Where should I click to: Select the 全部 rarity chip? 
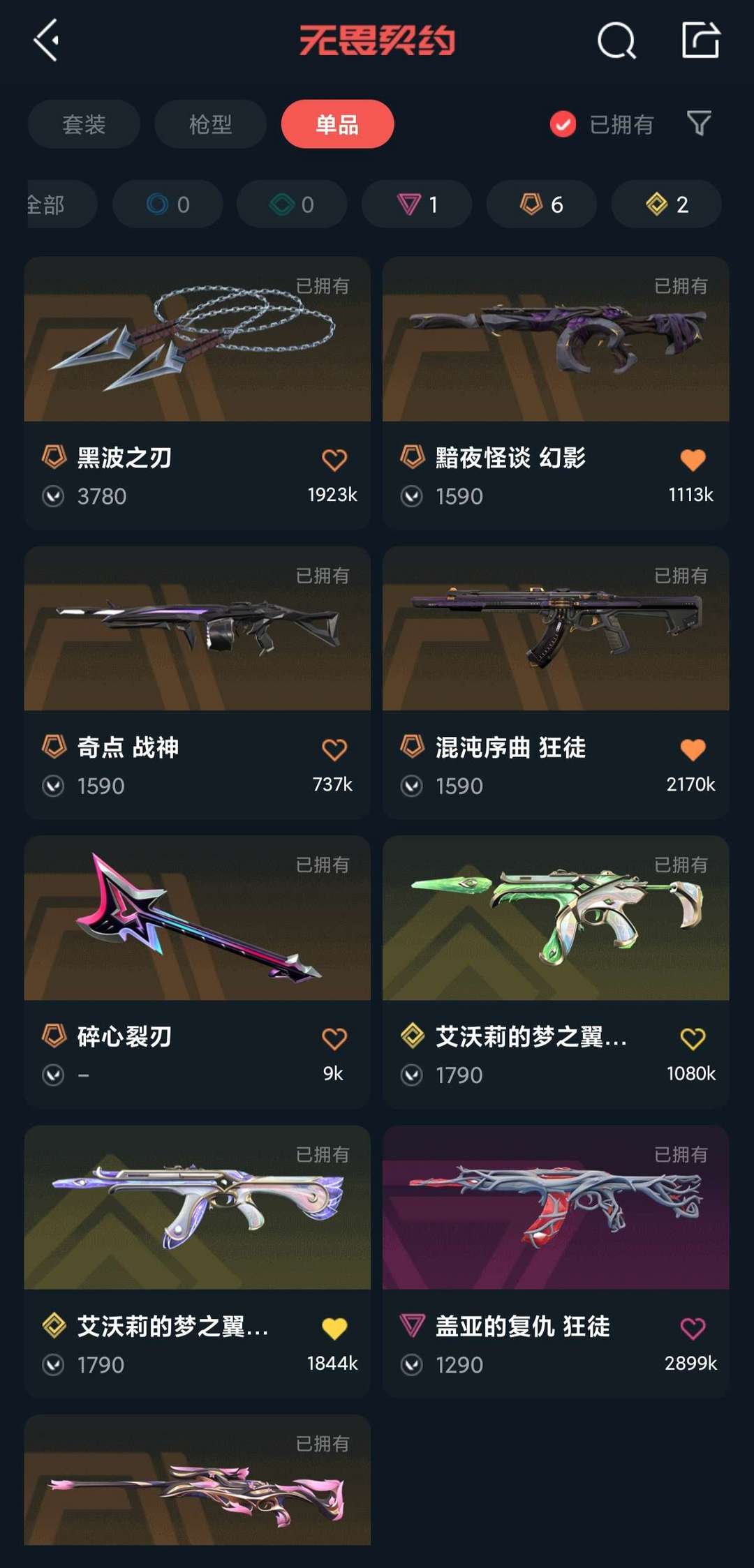pyautogui.click(x=52, y=204)
